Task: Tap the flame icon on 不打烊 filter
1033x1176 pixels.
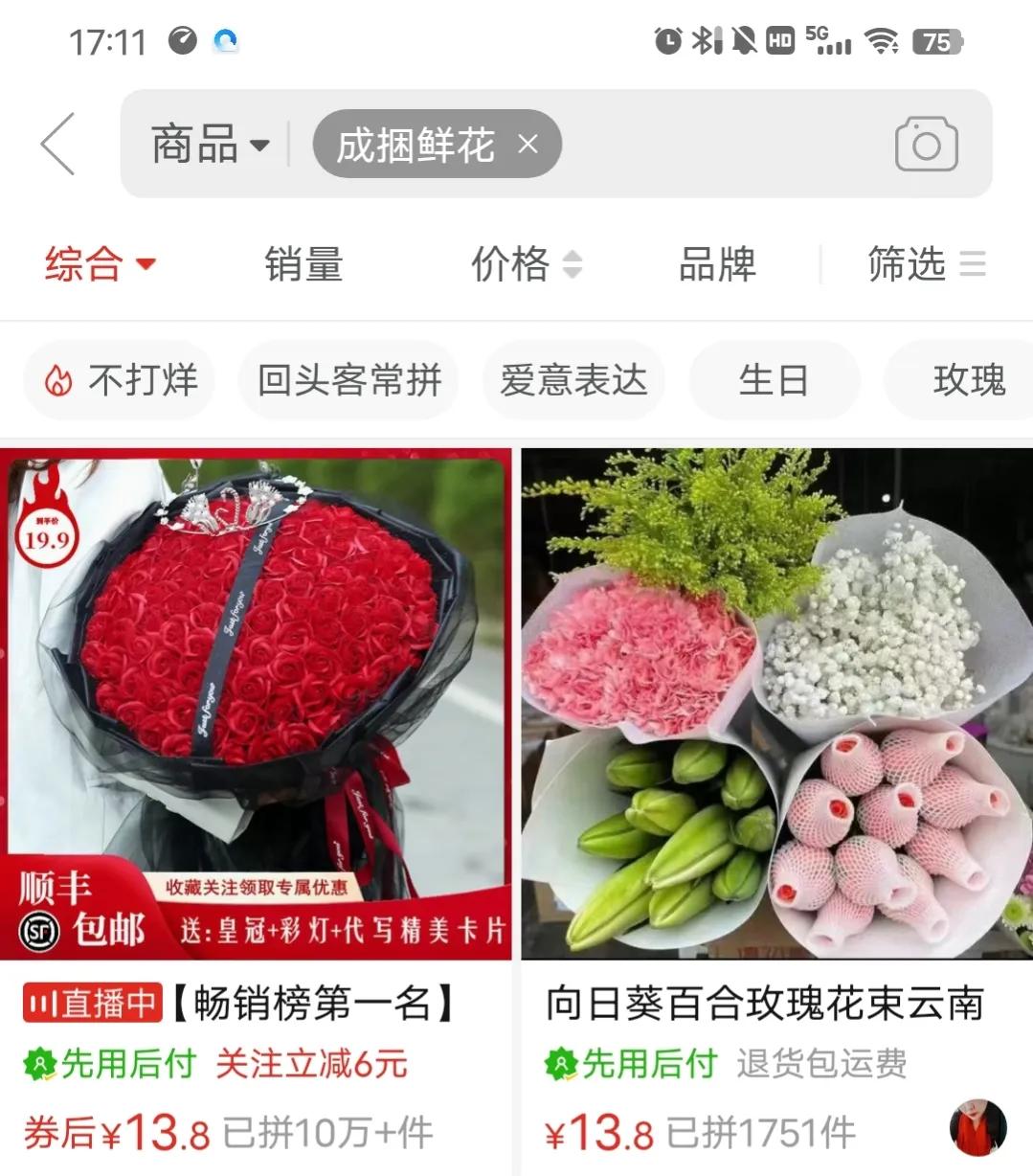Action: tap(59, 379)
